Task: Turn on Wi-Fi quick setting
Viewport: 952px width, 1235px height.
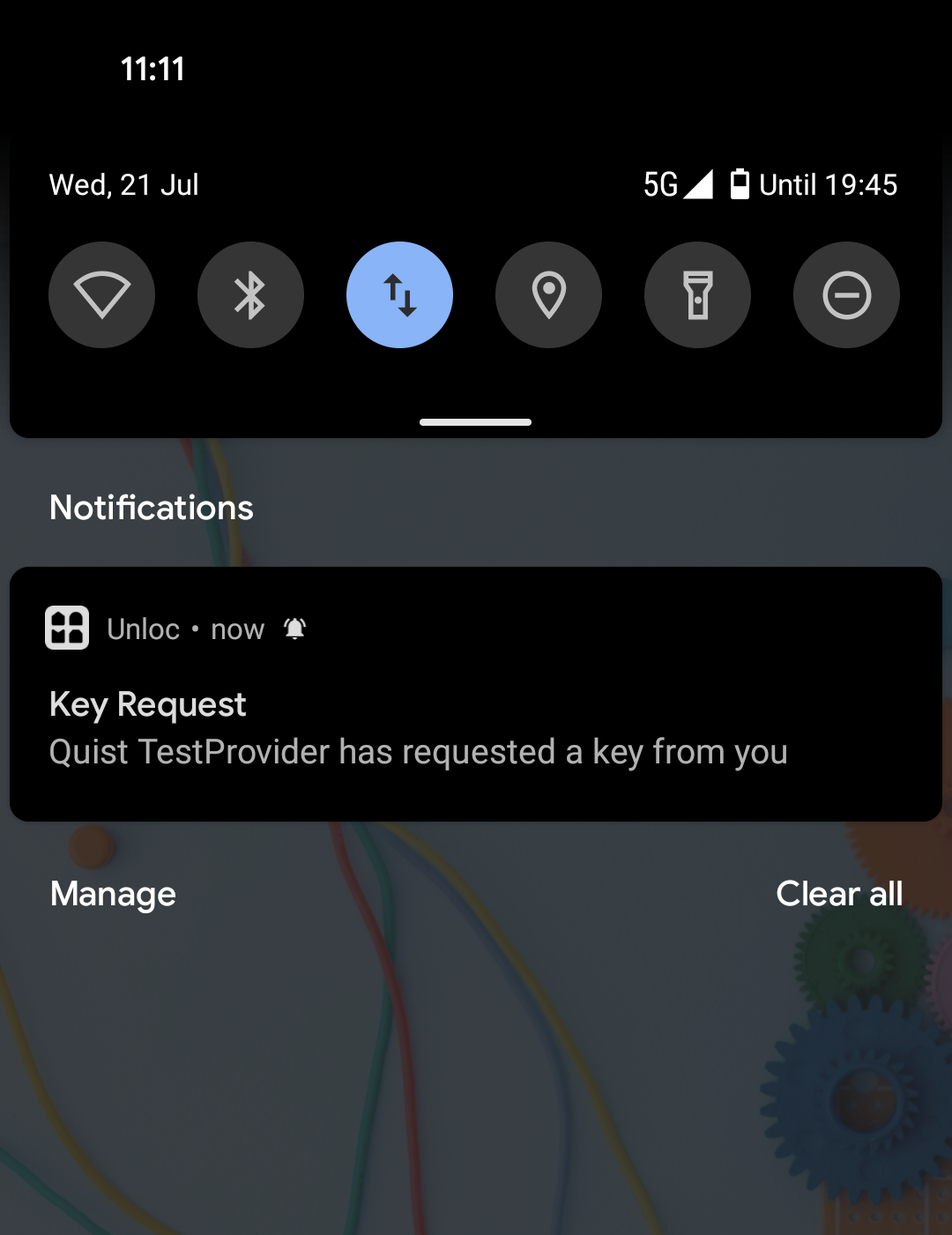Action: pos(101,294)
